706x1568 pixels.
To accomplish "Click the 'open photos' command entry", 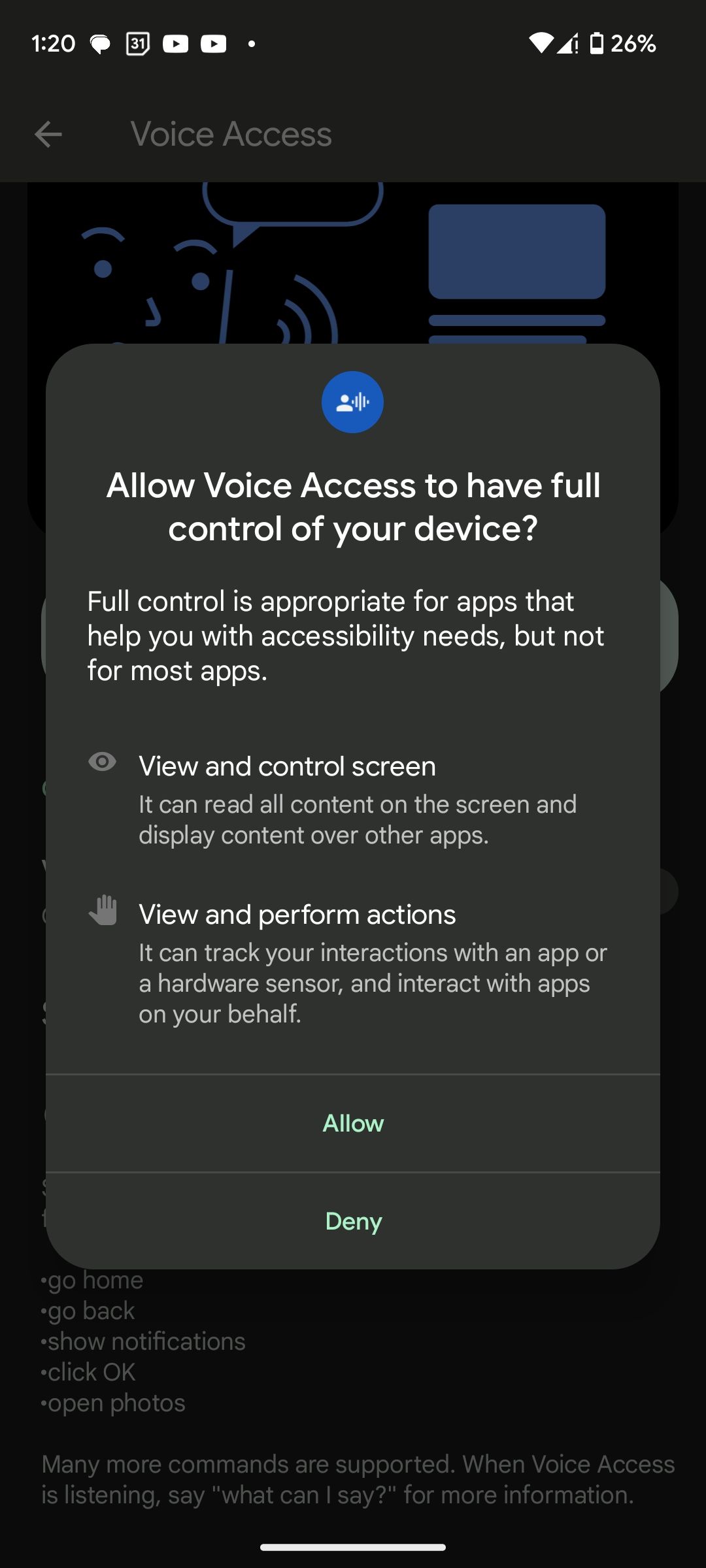I will [112, 1401].
